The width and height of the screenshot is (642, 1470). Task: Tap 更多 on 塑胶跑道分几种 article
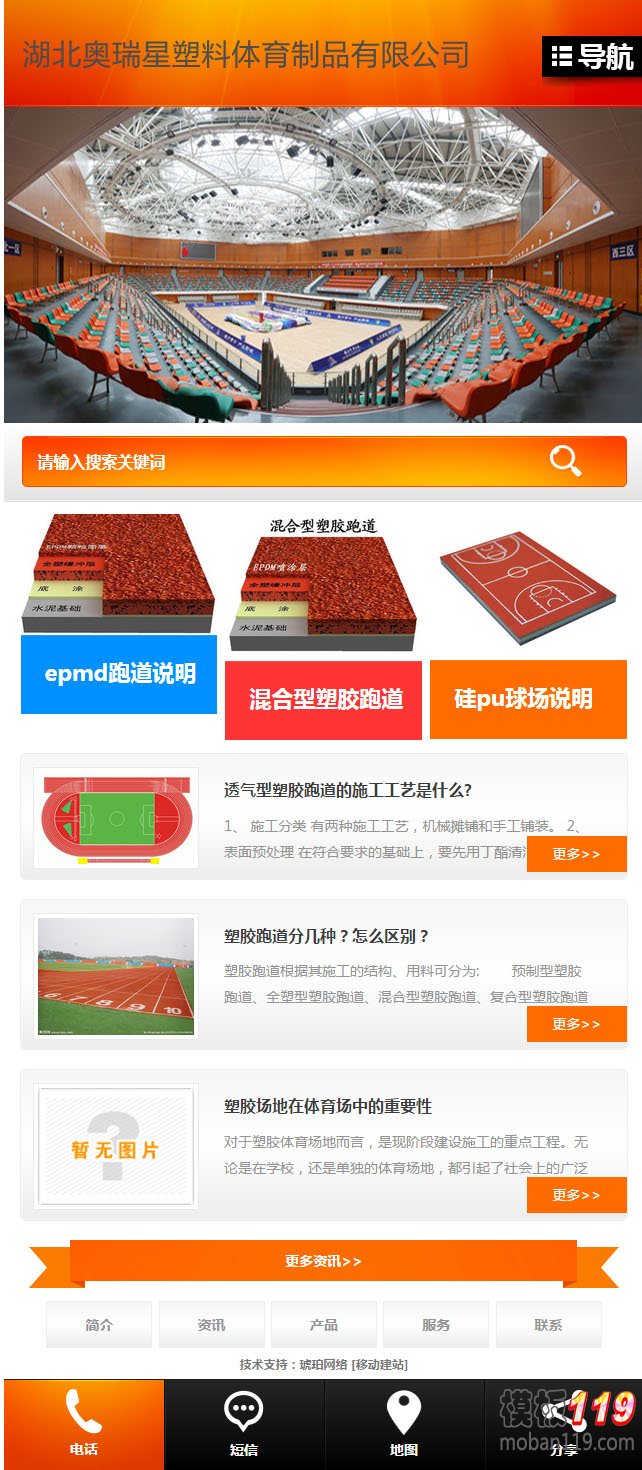[576, 1024]
